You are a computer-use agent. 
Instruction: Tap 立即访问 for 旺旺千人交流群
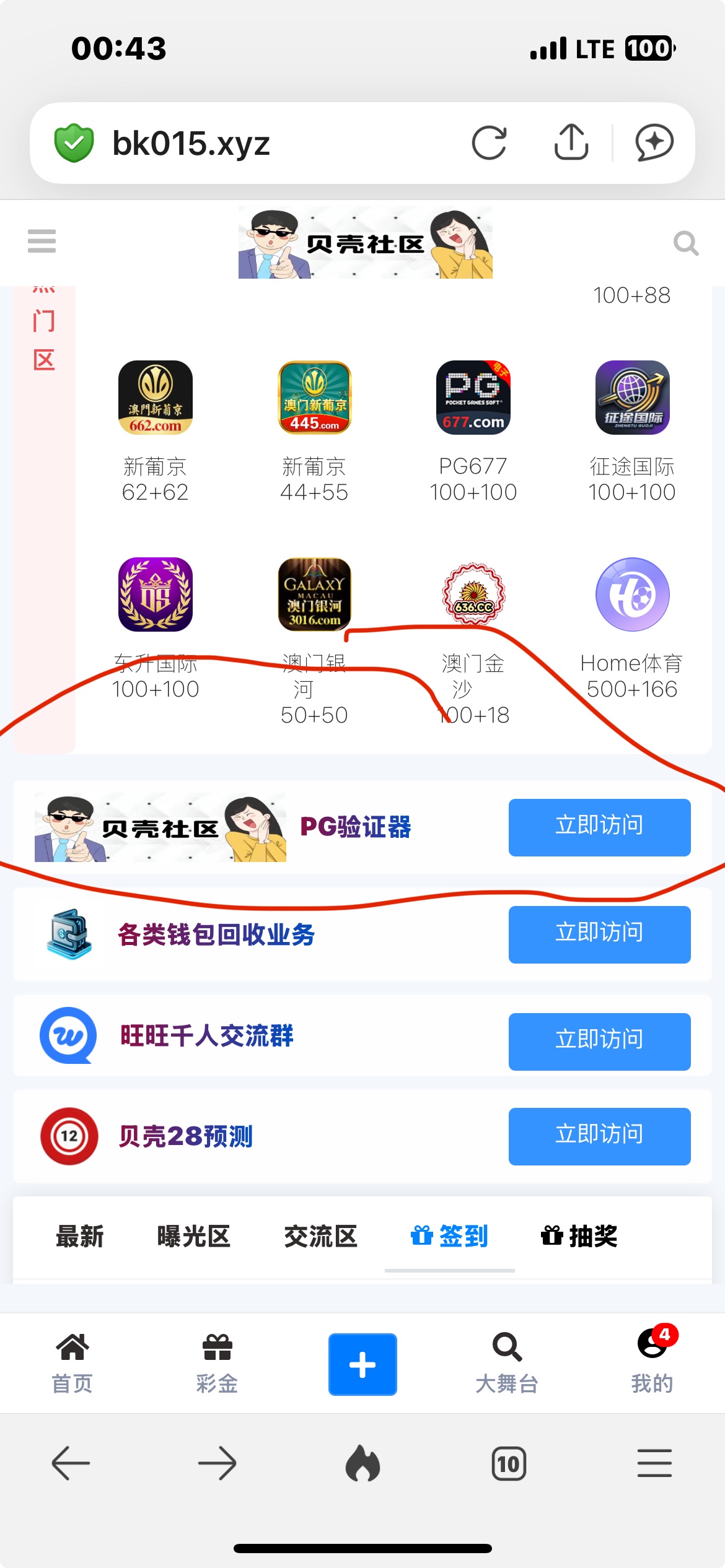click(599, 1042)
